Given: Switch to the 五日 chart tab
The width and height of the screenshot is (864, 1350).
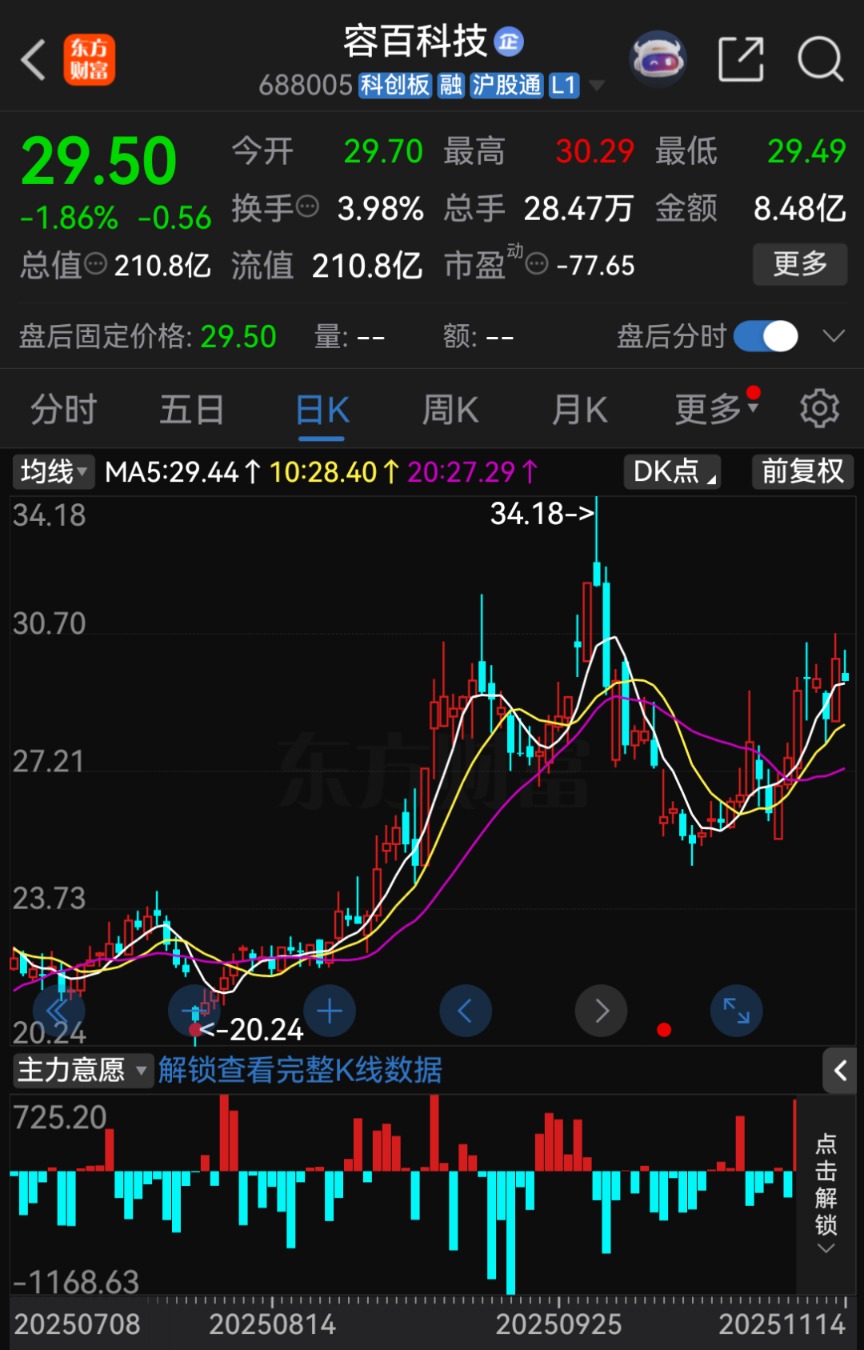Looking at the screenshot, I should point(192,410).
